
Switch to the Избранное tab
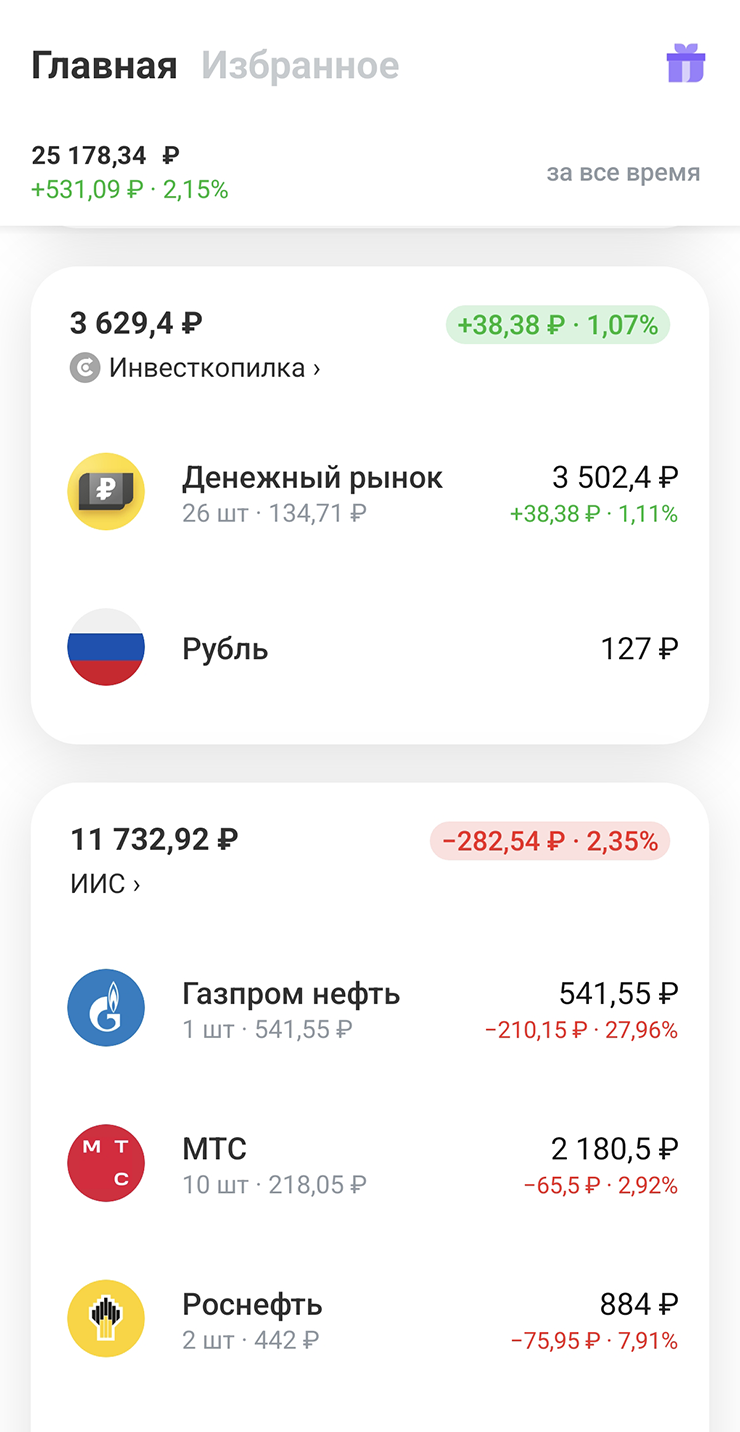300,66
